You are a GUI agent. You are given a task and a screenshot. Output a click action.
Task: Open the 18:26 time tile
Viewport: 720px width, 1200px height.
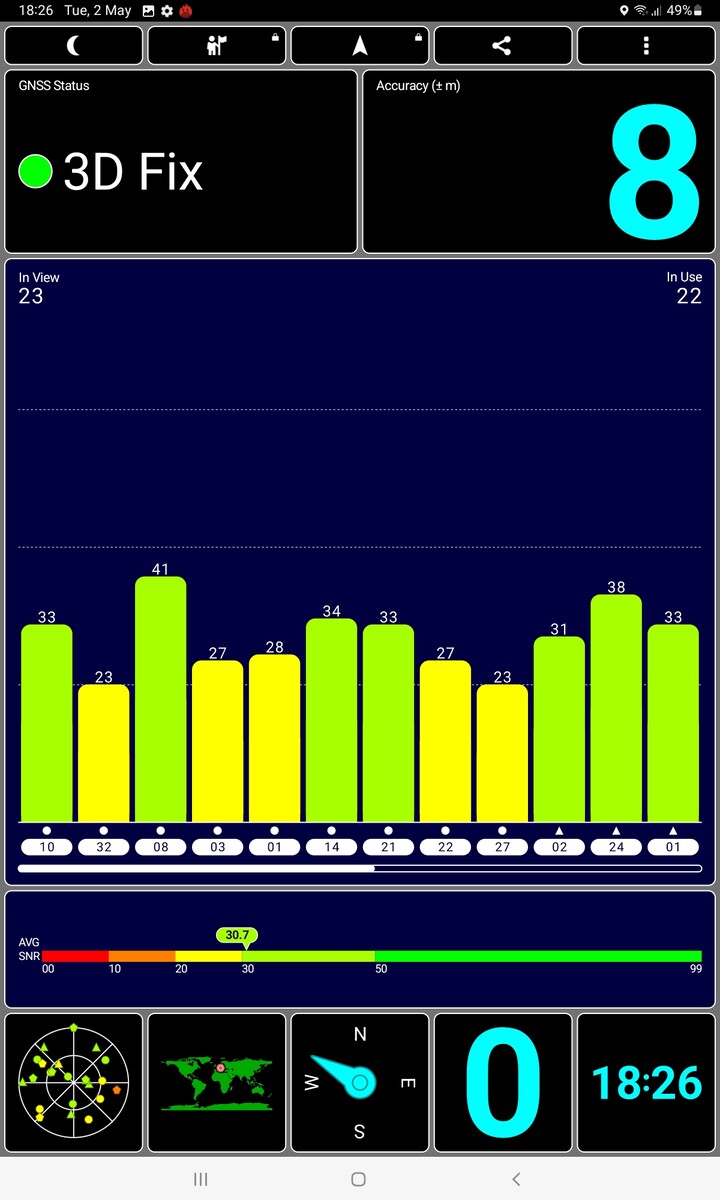coord(646,1082)
